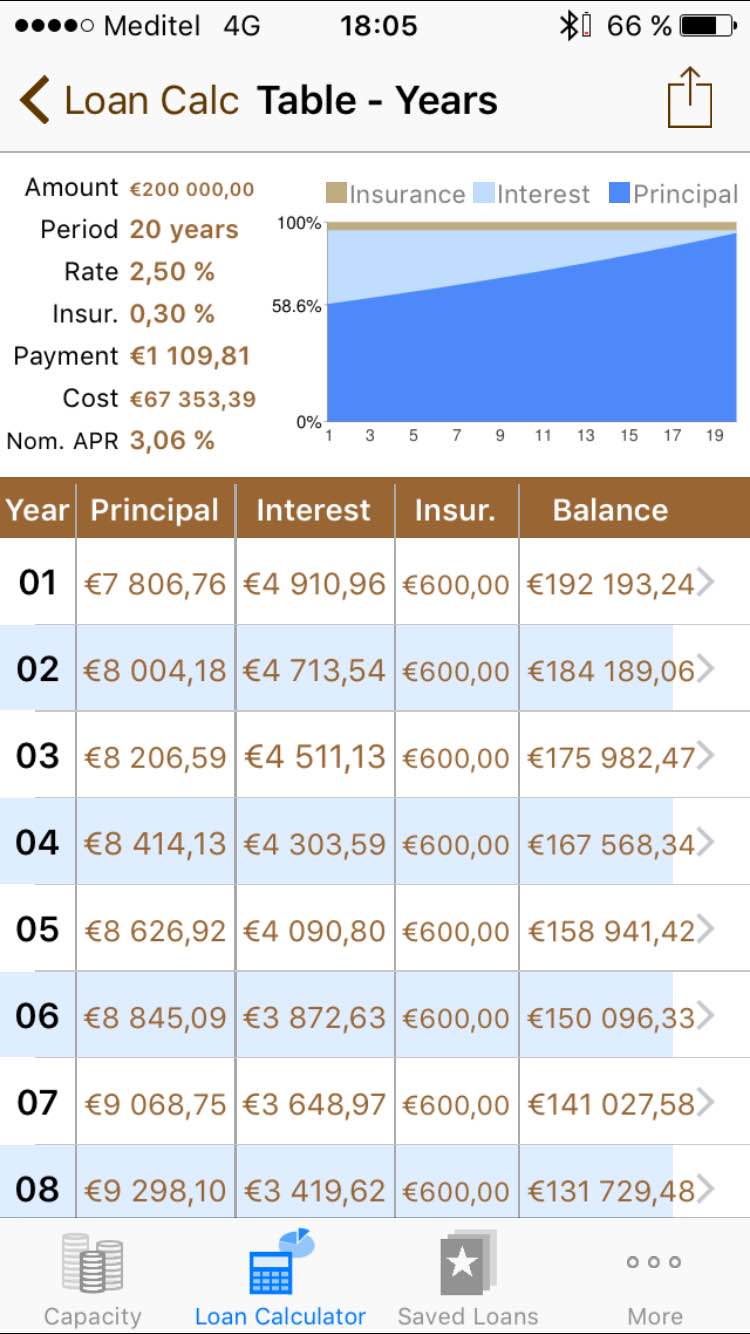Screen dimensions: 750x1334
Task: Open year 04 details row
Action: (375, 843)
